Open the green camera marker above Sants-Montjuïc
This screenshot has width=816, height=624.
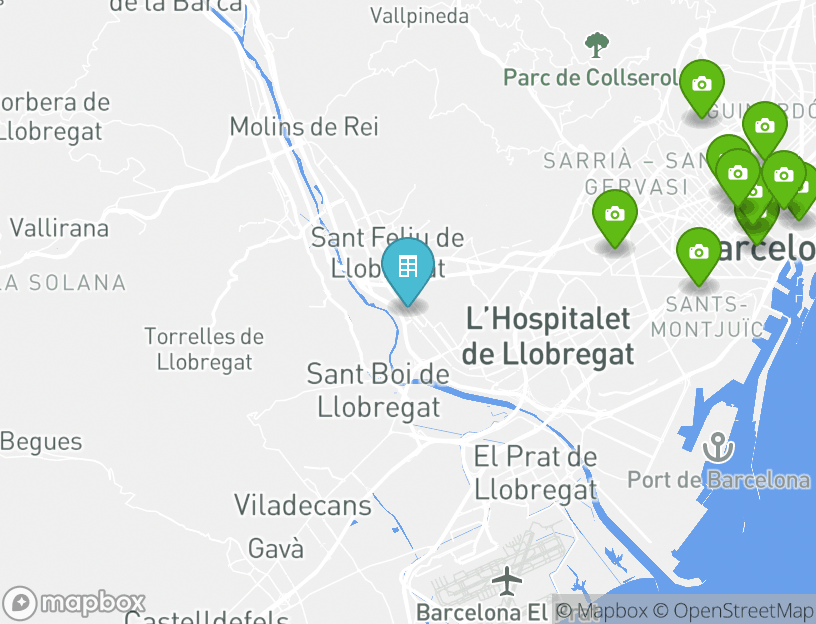pyautogui.click(x=698, y=253)
